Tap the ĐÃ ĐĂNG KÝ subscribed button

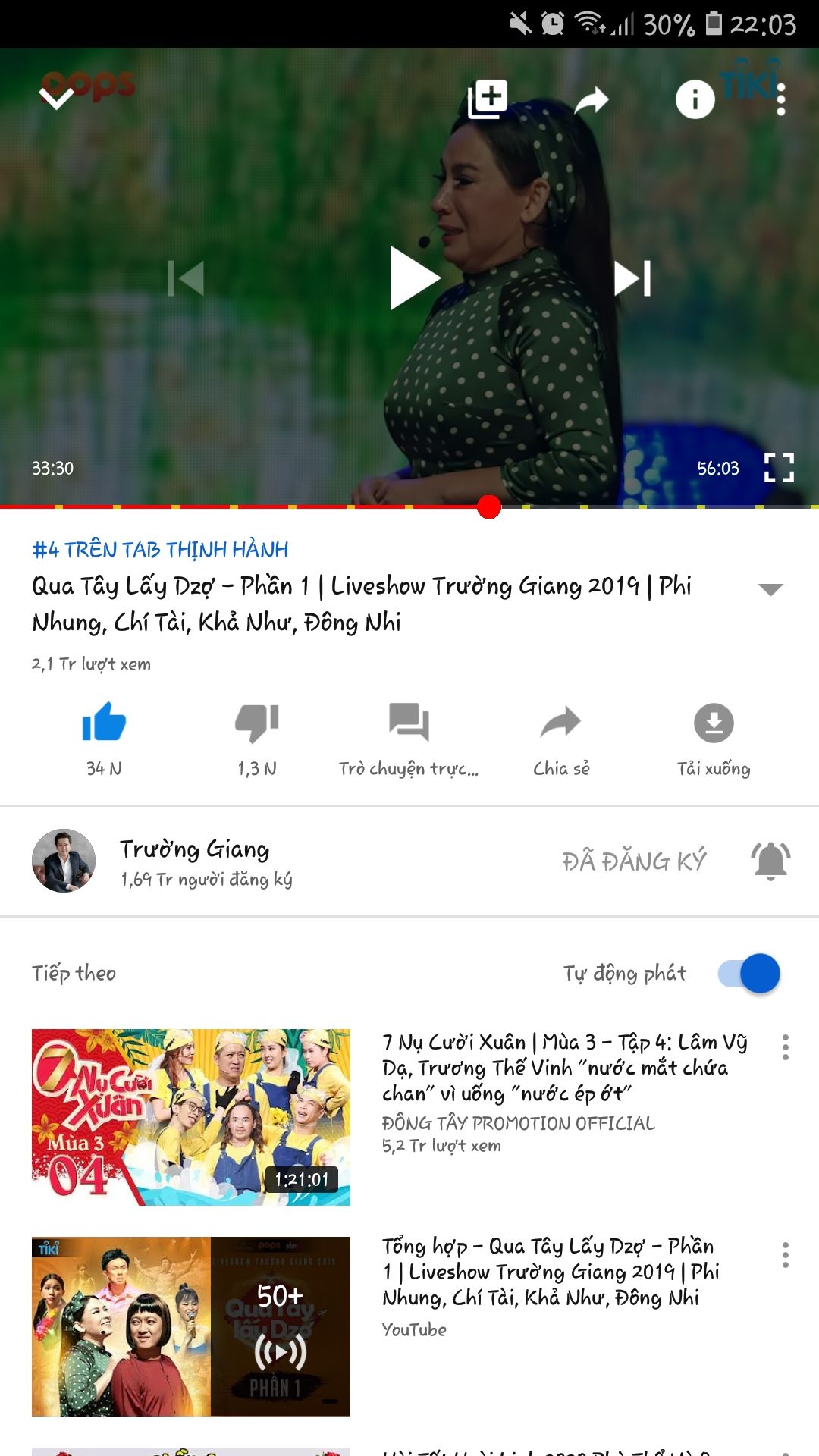[634, 861]
